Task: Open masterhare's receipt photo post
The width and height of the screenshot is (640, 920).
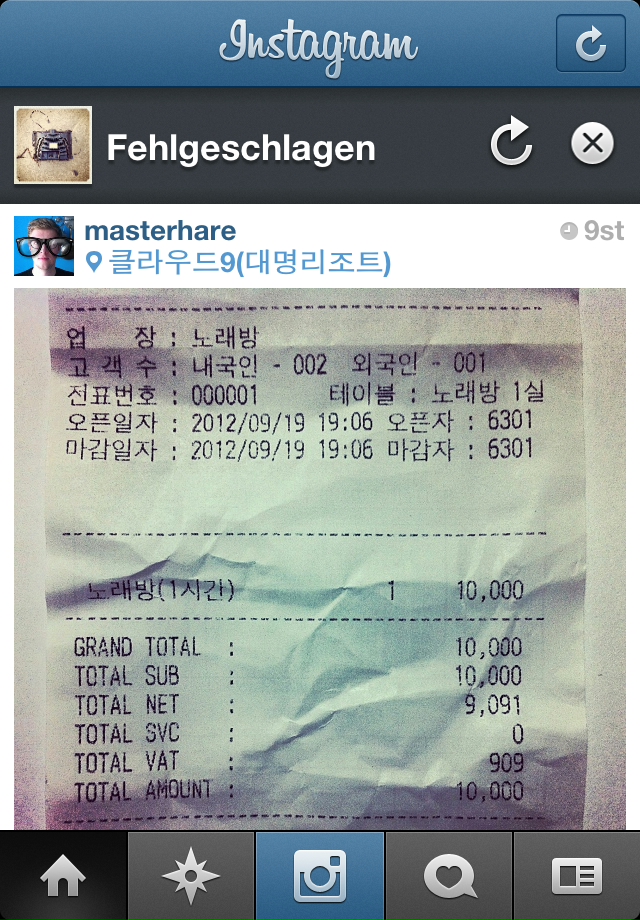Action: (x=319, y=558)
